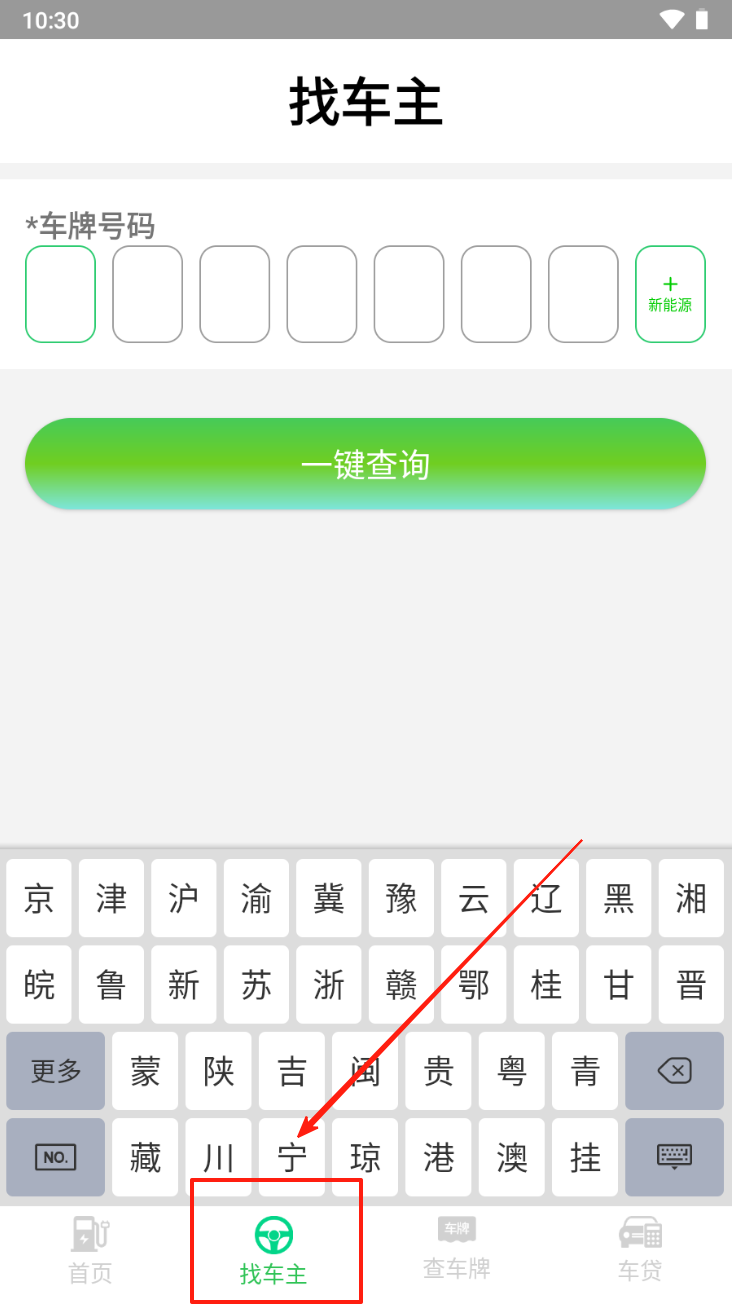Delete with the backspace key
The image size is (732, 1304).
pos(674,1071)
